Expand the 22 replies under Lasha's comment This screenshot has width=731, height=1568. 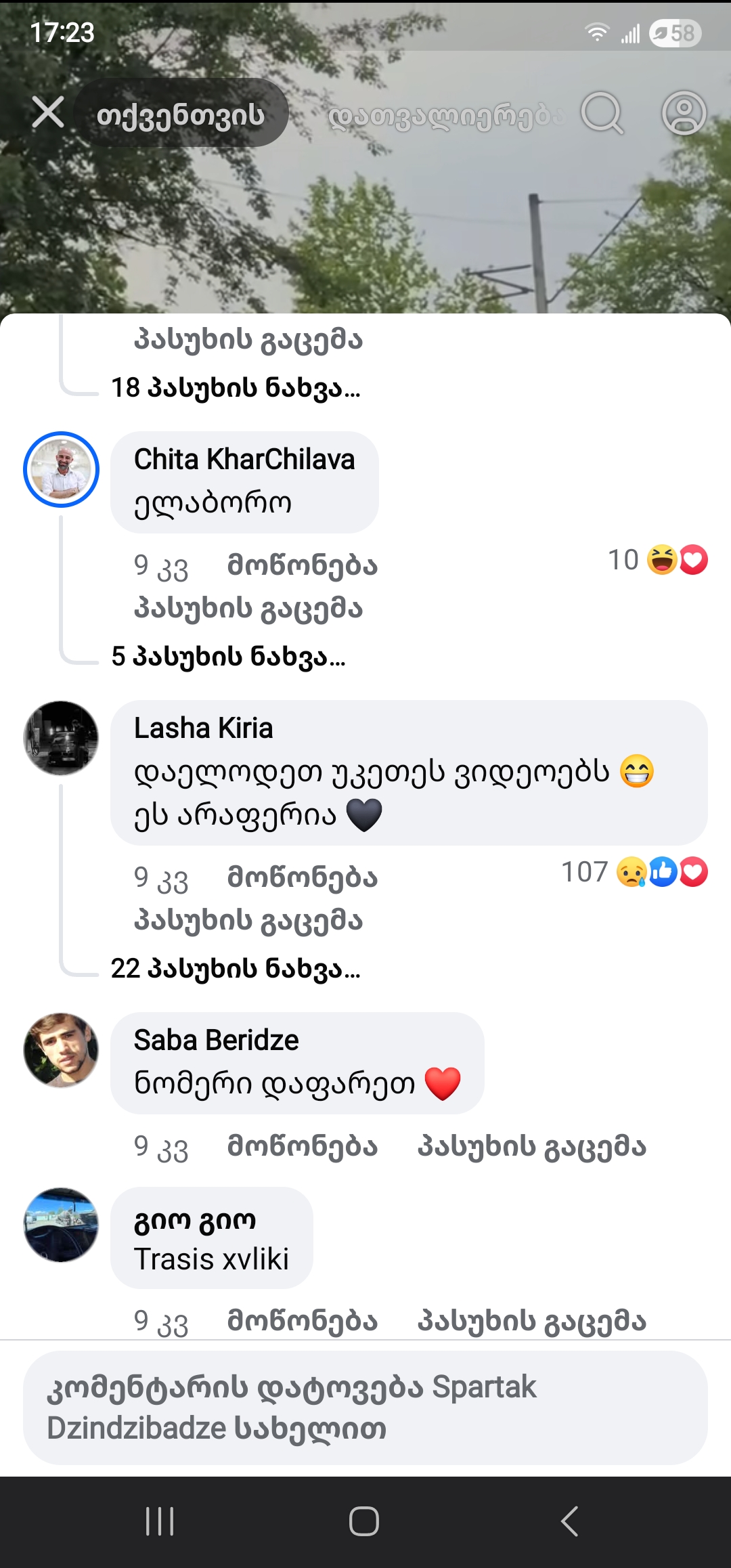click(236, 970)
